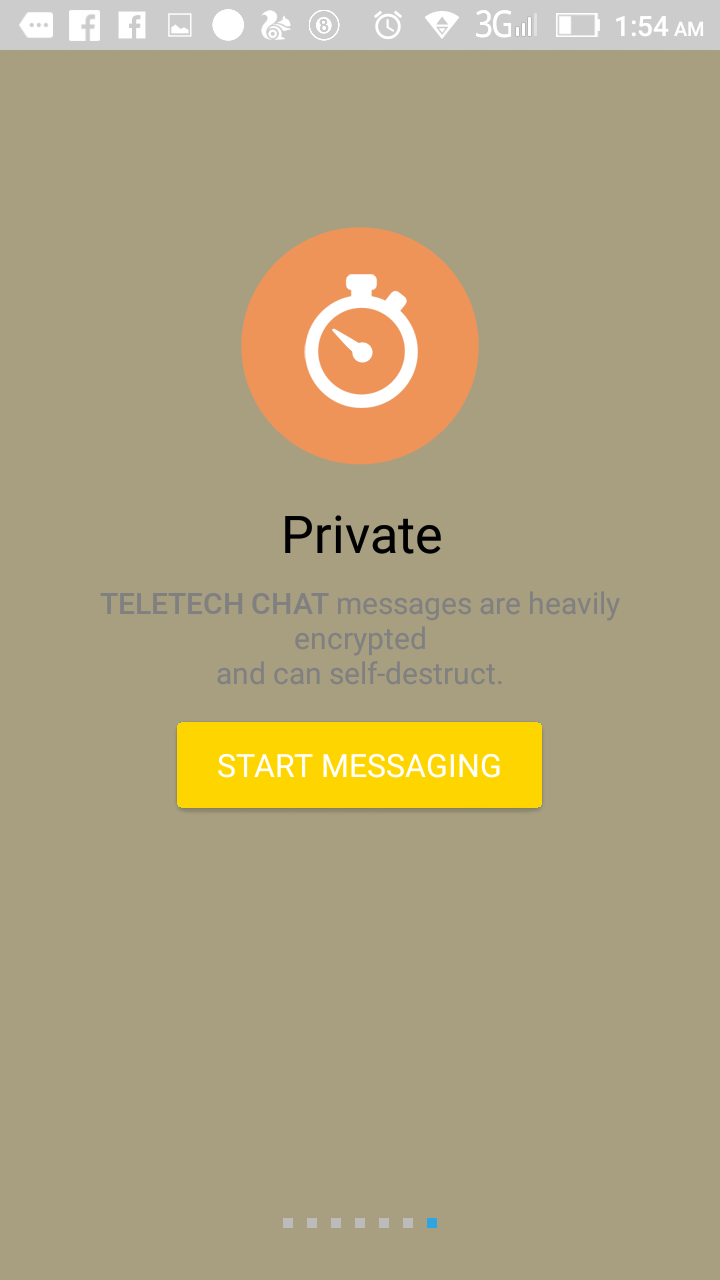Viewport: 720px width, 1280px height.
Task: Tap the first page indicator dot
Action: tap(287, 1222)
